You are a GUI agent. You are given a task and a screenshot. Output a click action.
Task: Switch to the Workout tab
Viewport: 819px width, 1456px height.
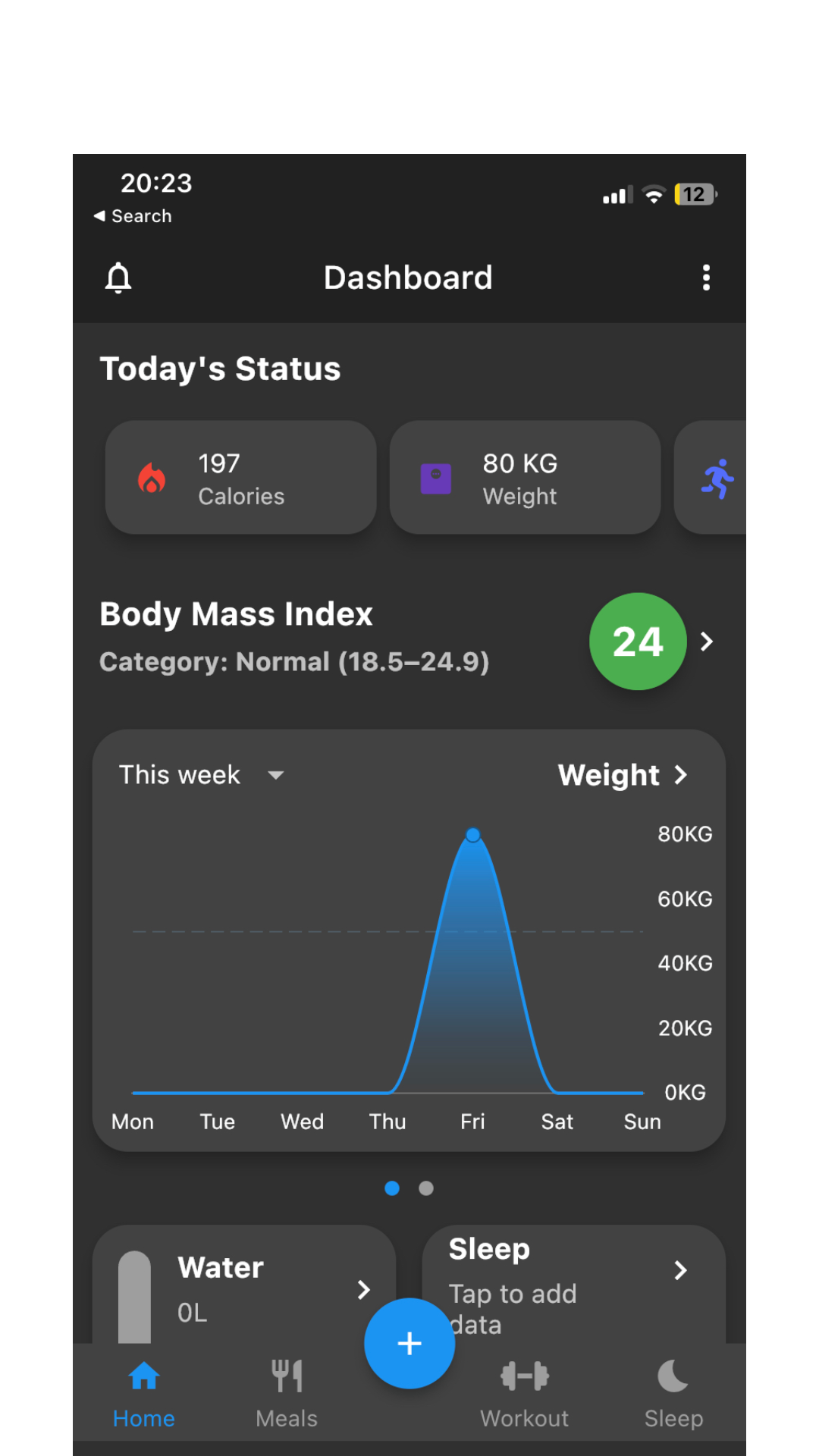[525, 1394]
